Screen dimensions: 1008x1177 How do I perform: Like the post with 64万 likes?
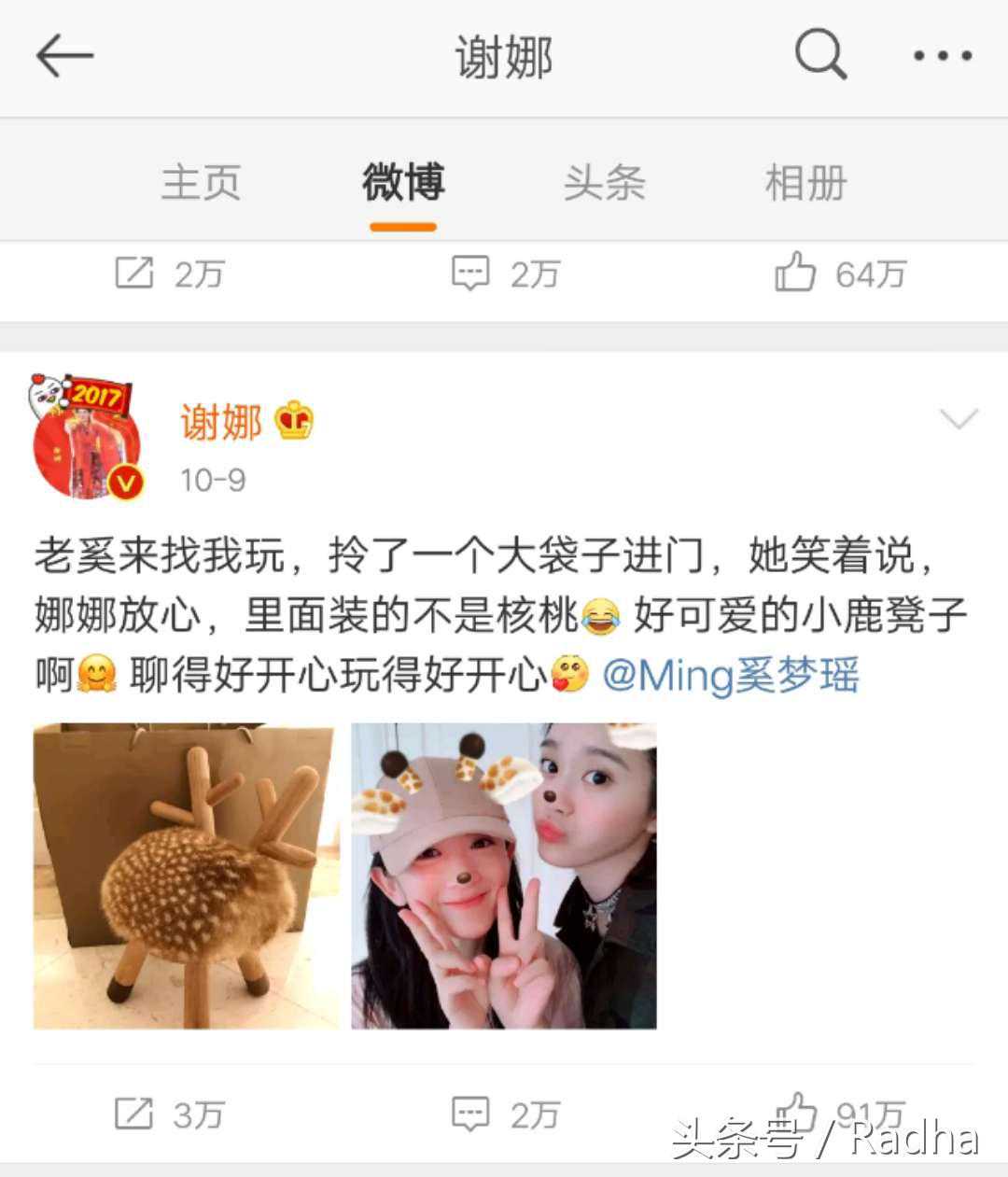coord(839,273)
